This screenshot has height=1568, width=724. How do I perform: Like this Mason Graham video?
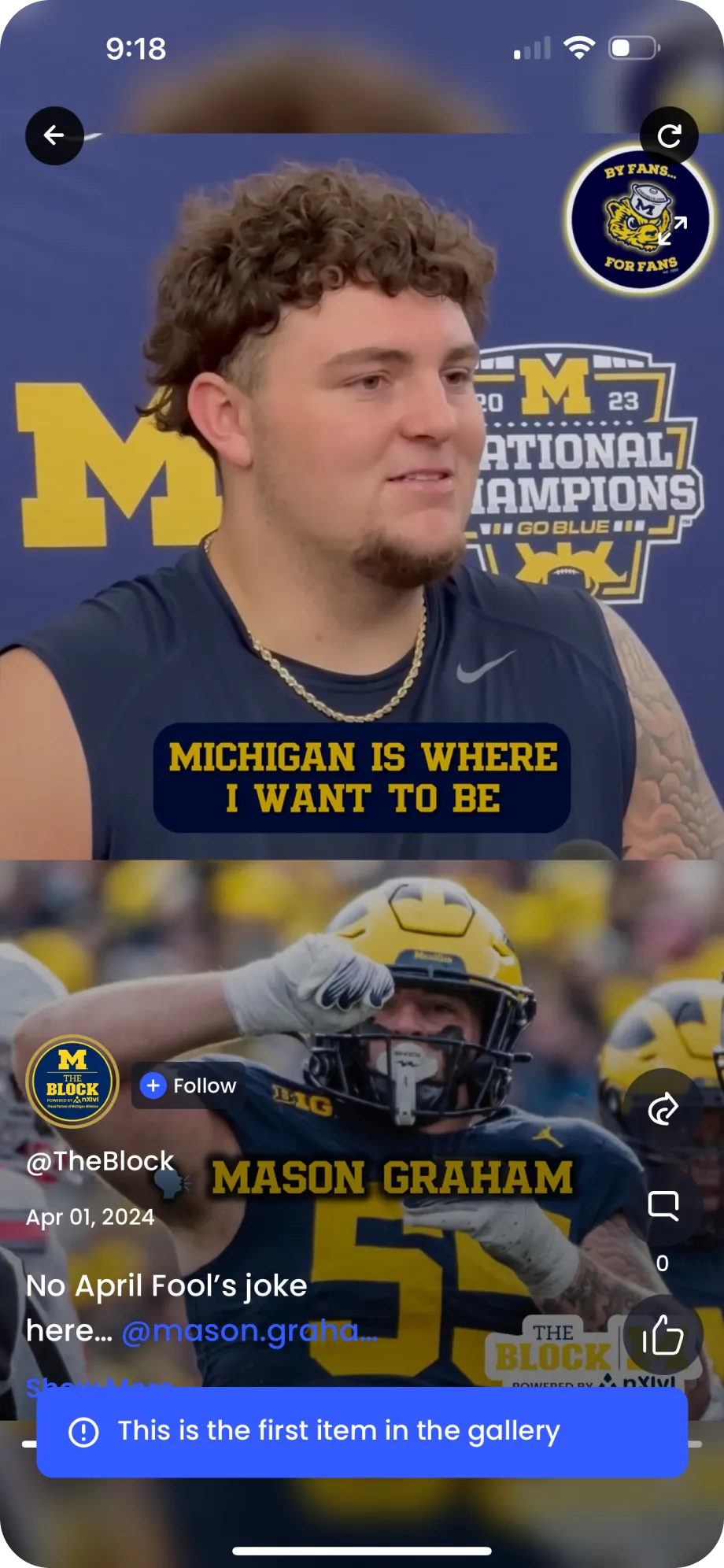663,1336
